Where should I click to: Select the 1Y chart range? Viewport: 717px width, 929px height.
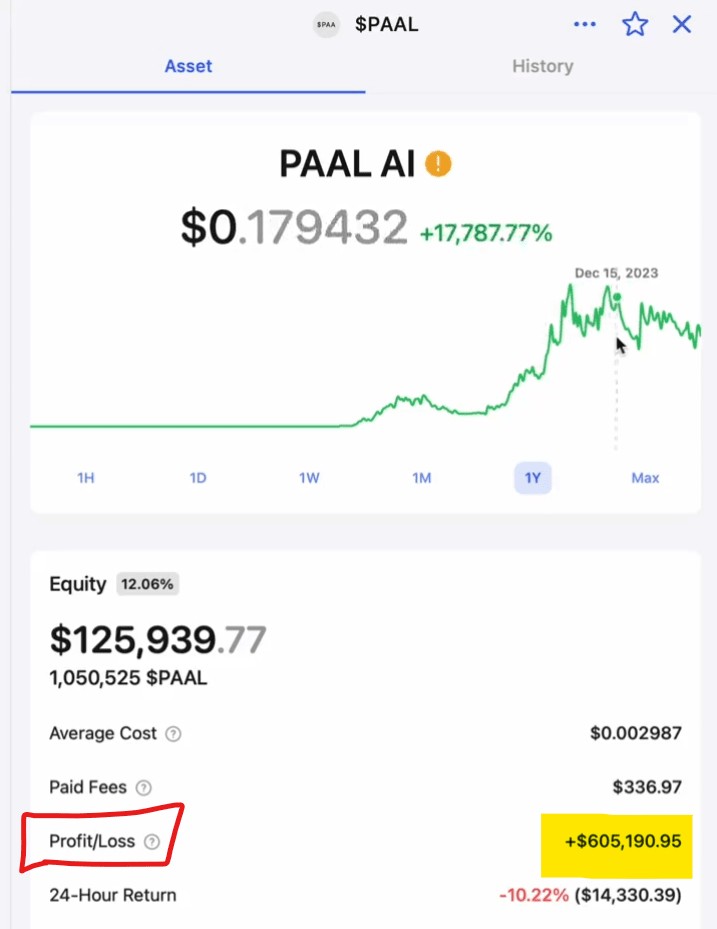tap(533, 478)
